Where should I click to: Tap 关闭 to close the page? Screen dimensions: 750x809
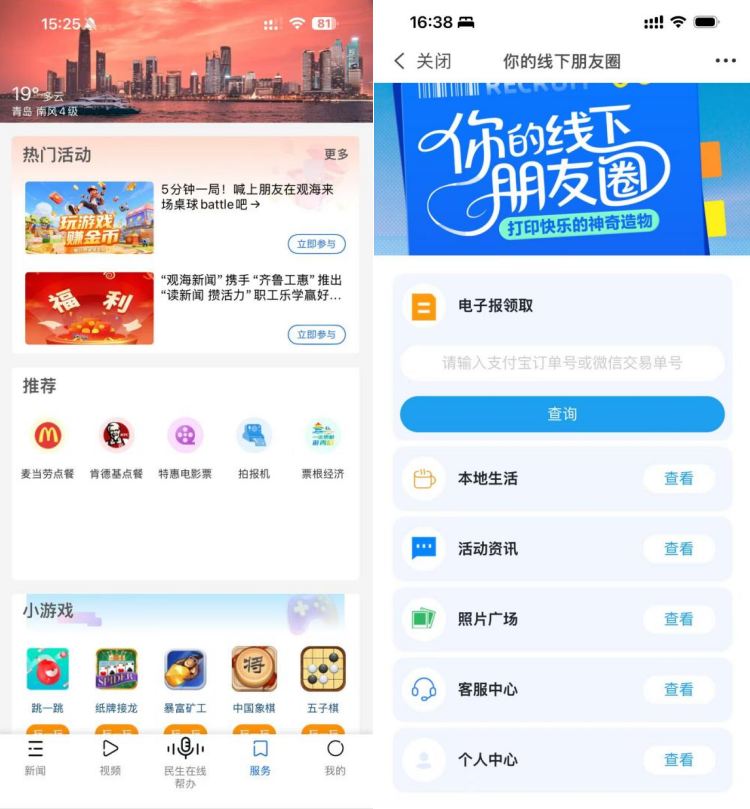coord(423,61)
